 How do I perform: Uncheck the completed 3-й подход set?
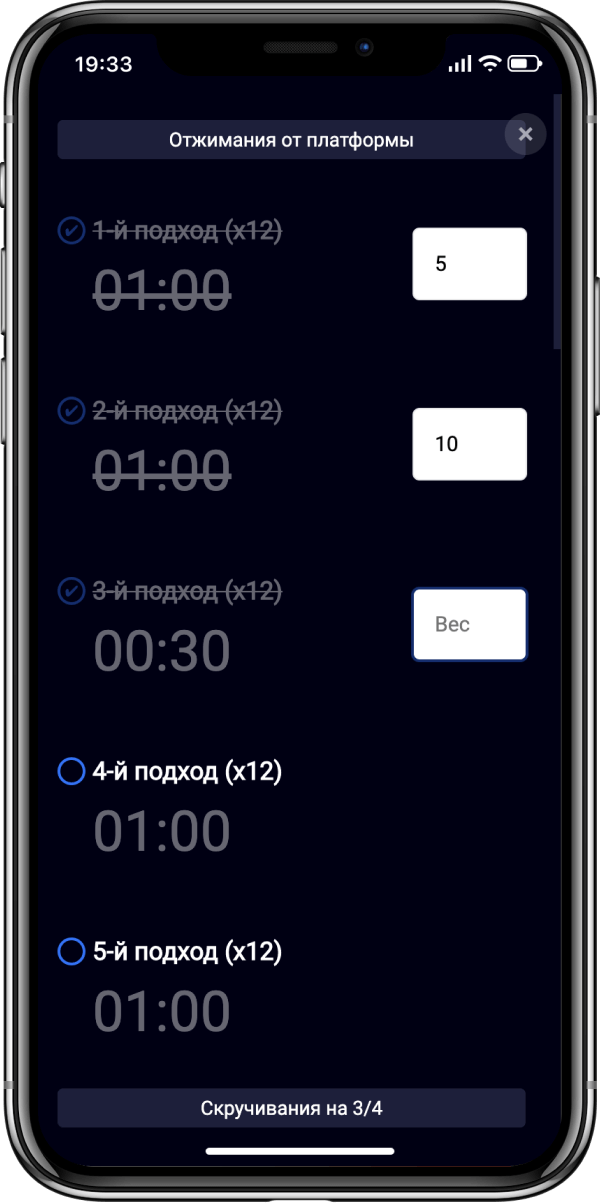71,591
